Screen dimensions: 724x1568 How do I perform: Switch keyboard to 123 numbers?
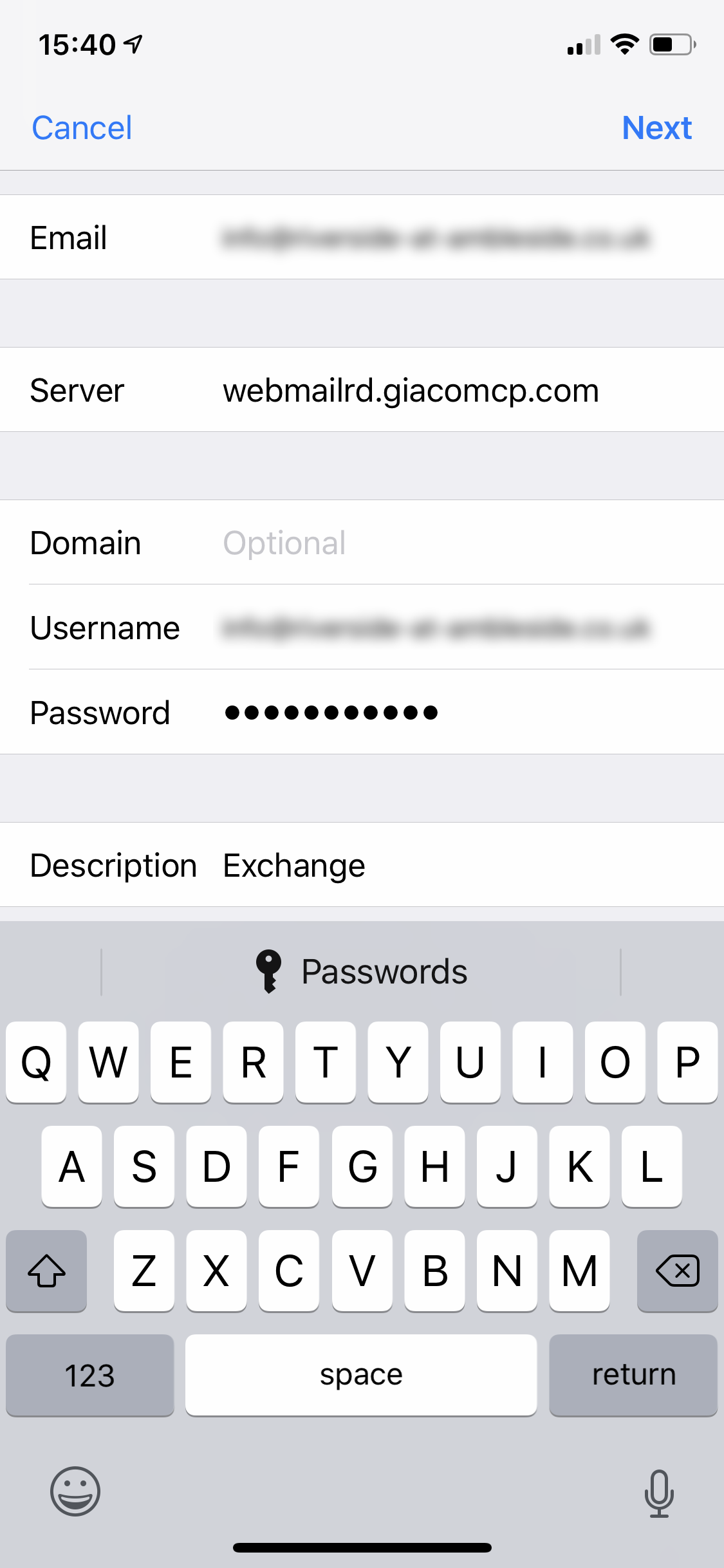[x=90, y=1376]
